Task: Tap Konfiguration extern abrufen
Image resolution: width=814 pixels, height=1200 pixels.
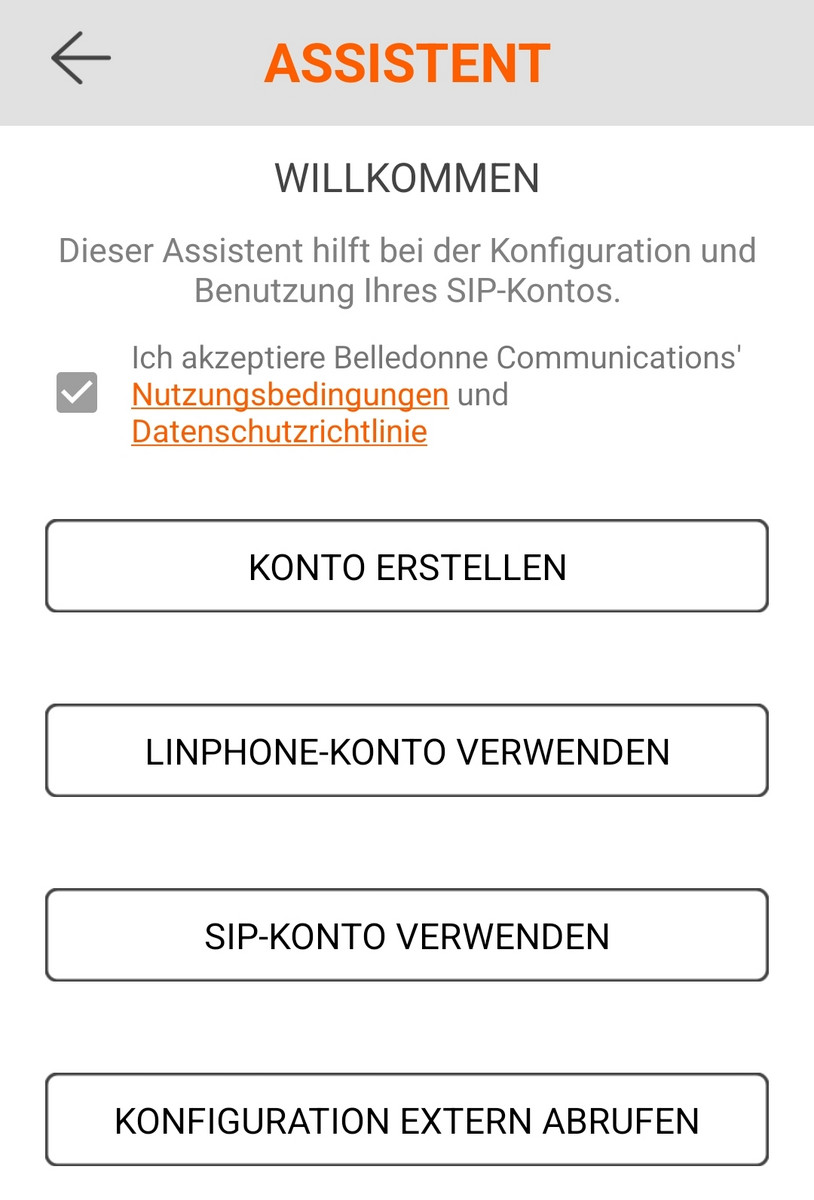Action: (407, 1120)
